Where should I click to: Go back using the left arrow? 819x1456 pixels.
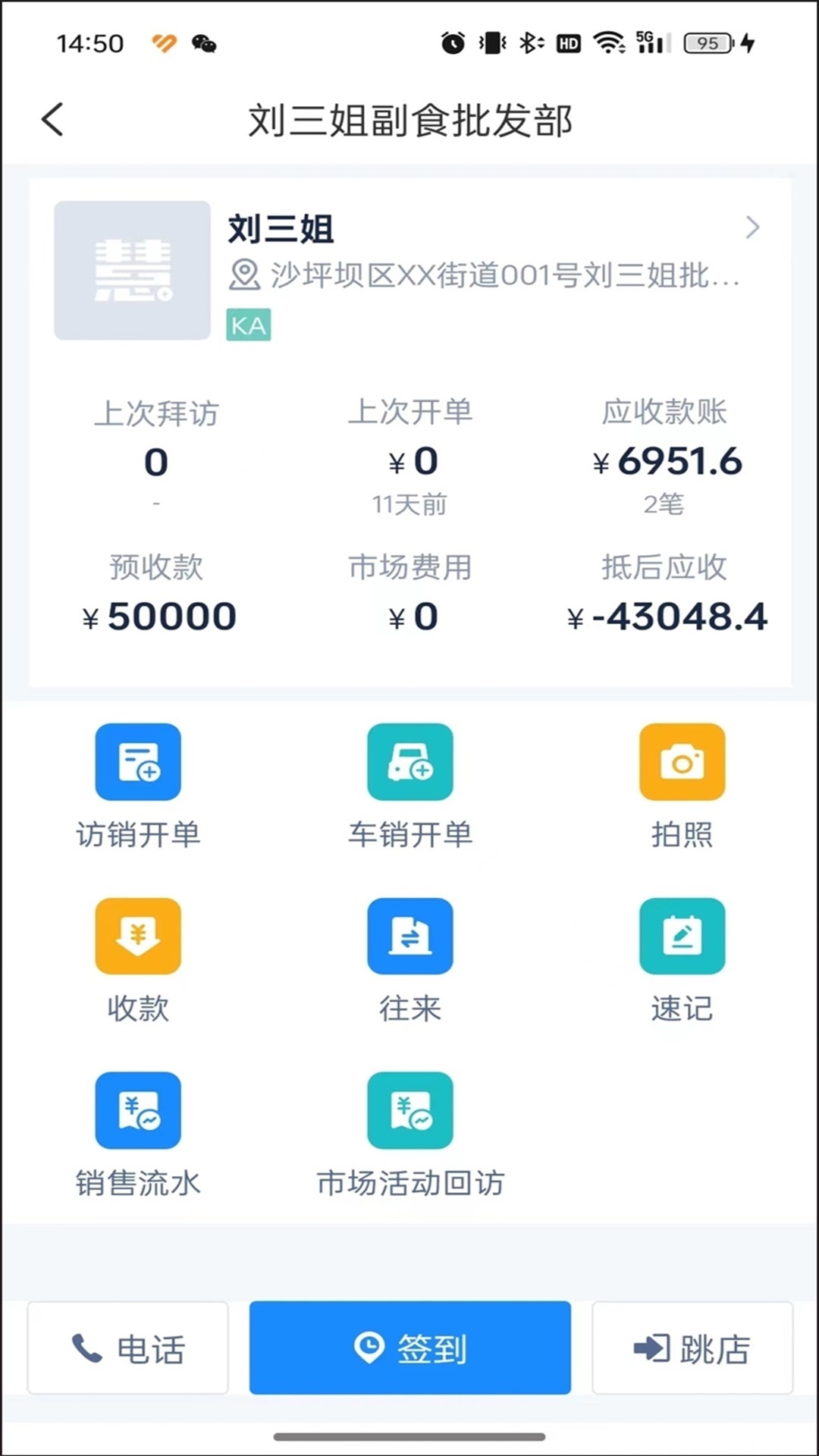click(52, 120)
